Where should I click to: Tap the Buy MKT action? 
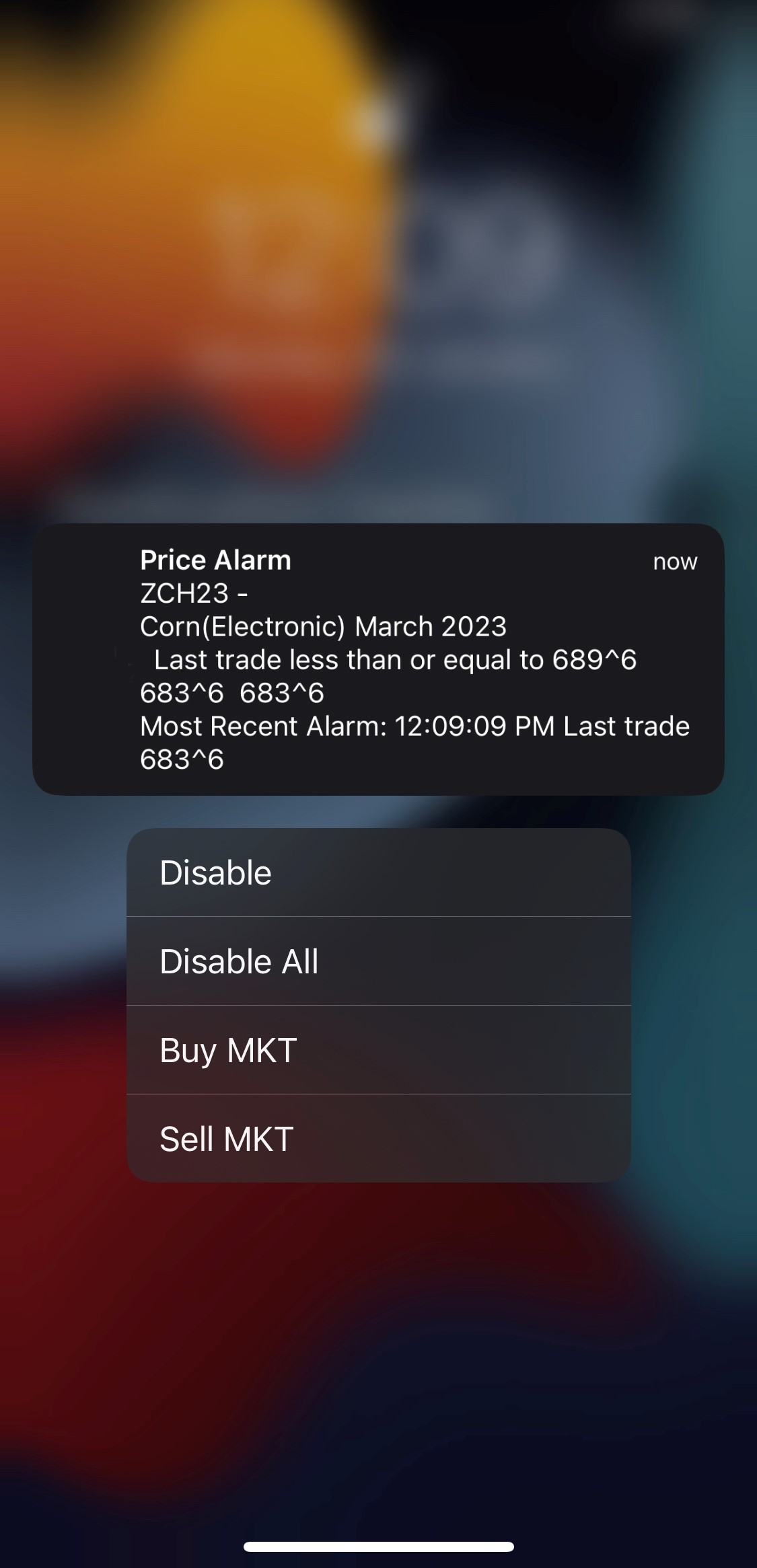(378, 1050)
